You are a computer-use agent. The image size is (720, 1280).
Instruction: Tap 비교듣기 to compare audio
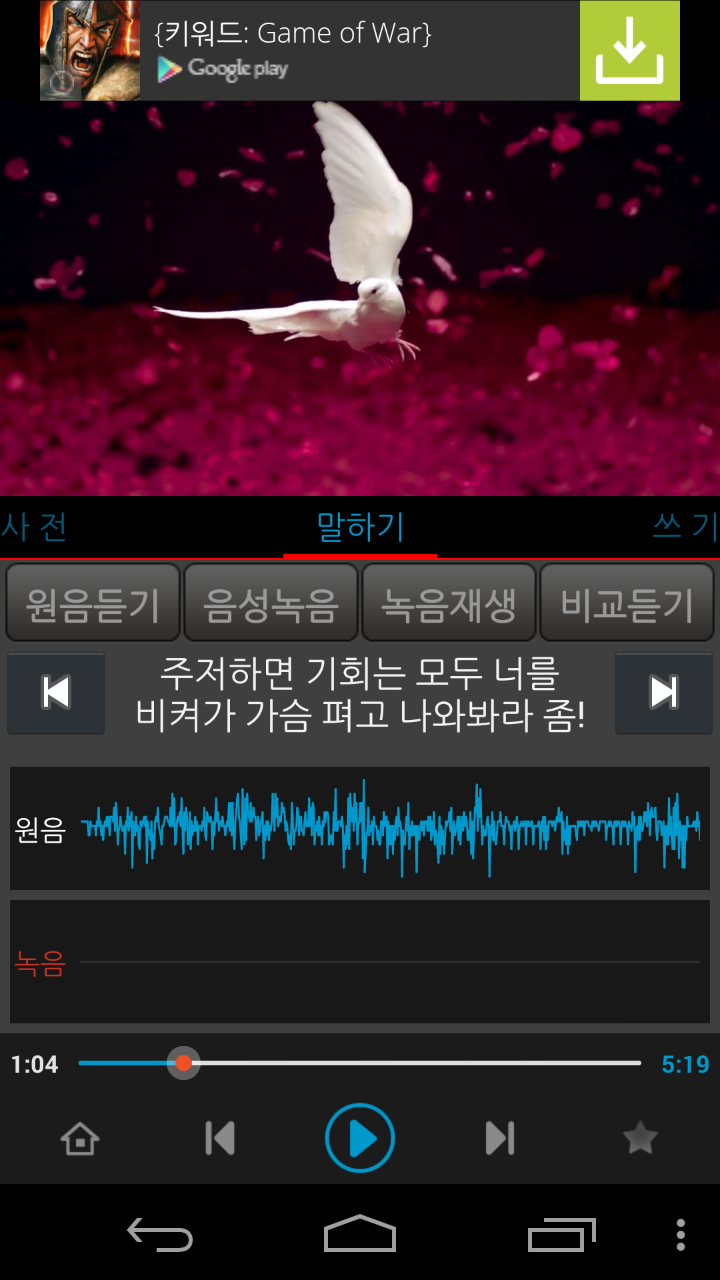pos(627,603)
